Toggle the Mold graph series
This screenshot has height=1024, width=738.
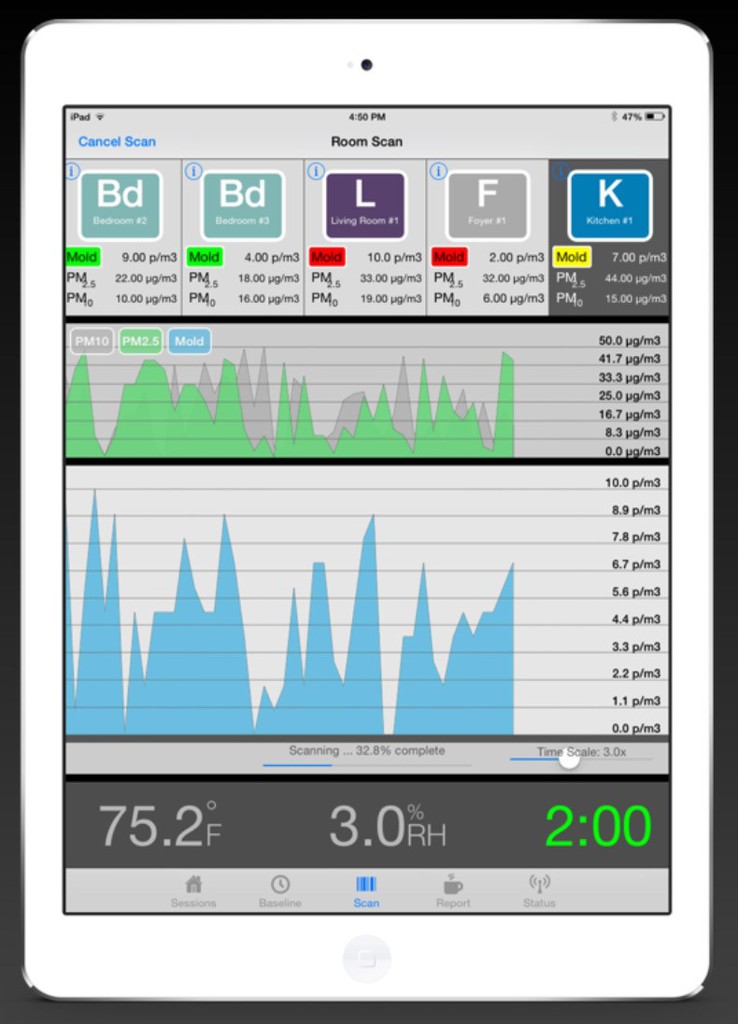[x=189, y=341]
